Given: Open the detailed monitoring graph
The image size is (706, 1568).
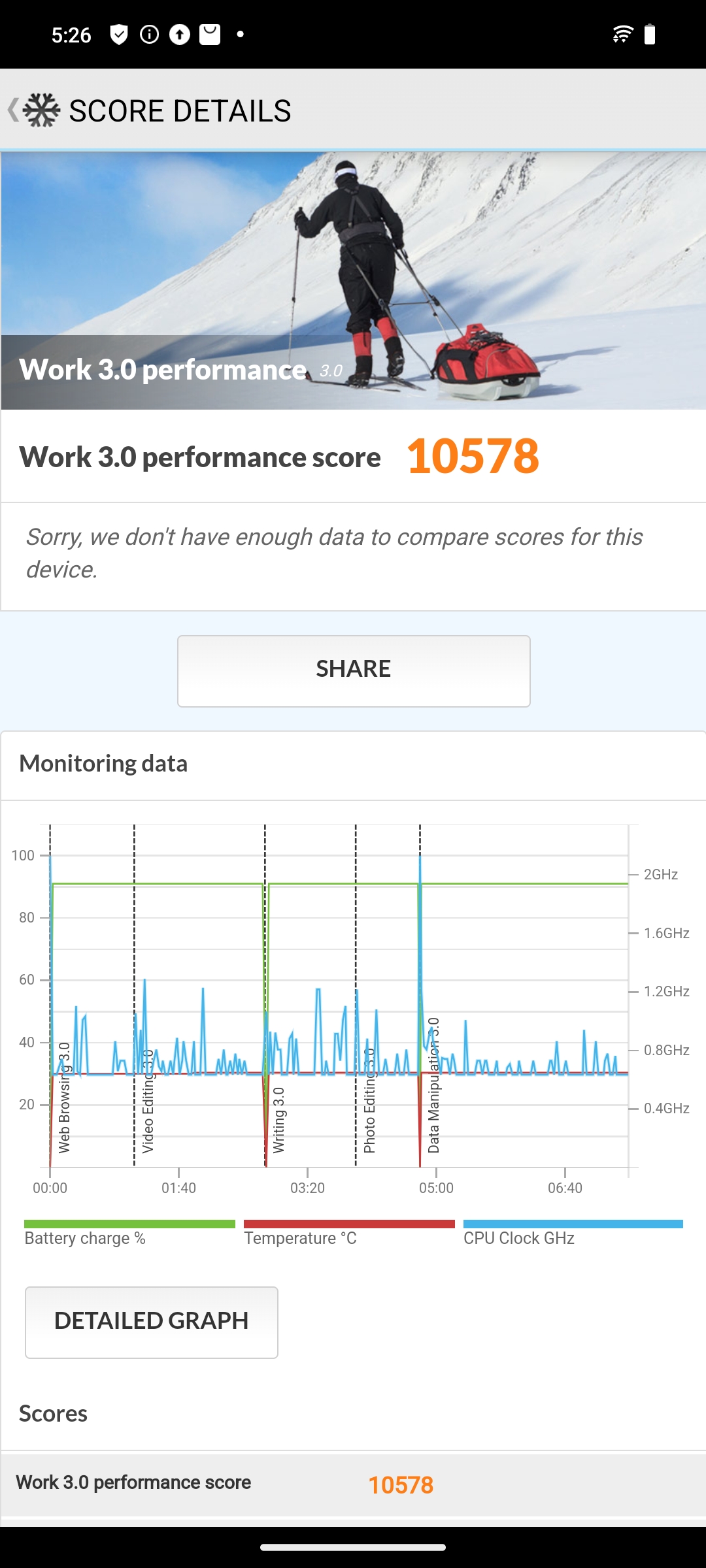Looking at the screenshot, I should click(151, 1322).
